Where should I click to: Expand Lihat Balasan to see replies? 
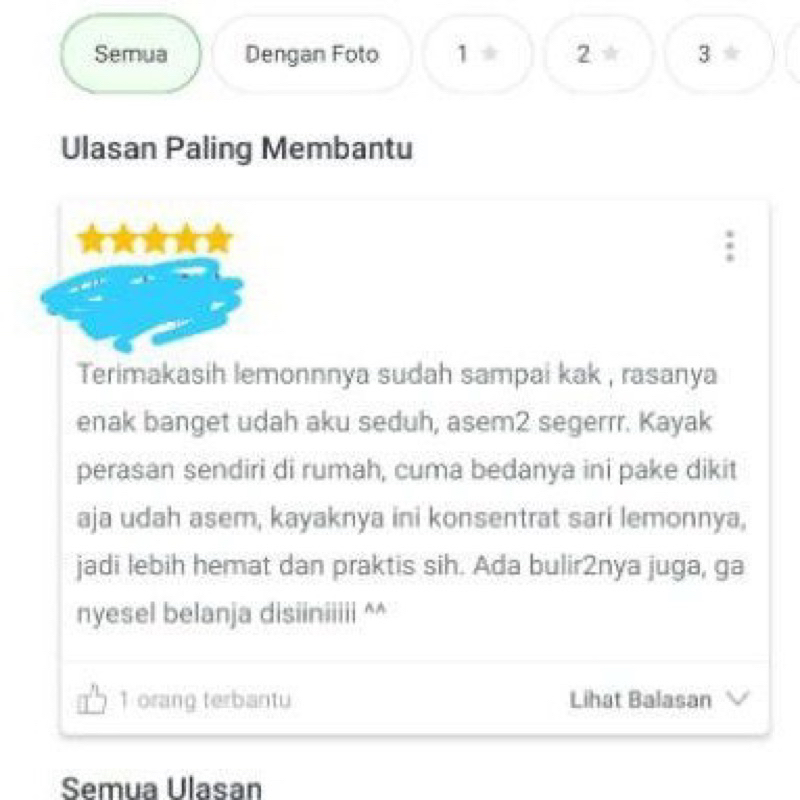658,699
